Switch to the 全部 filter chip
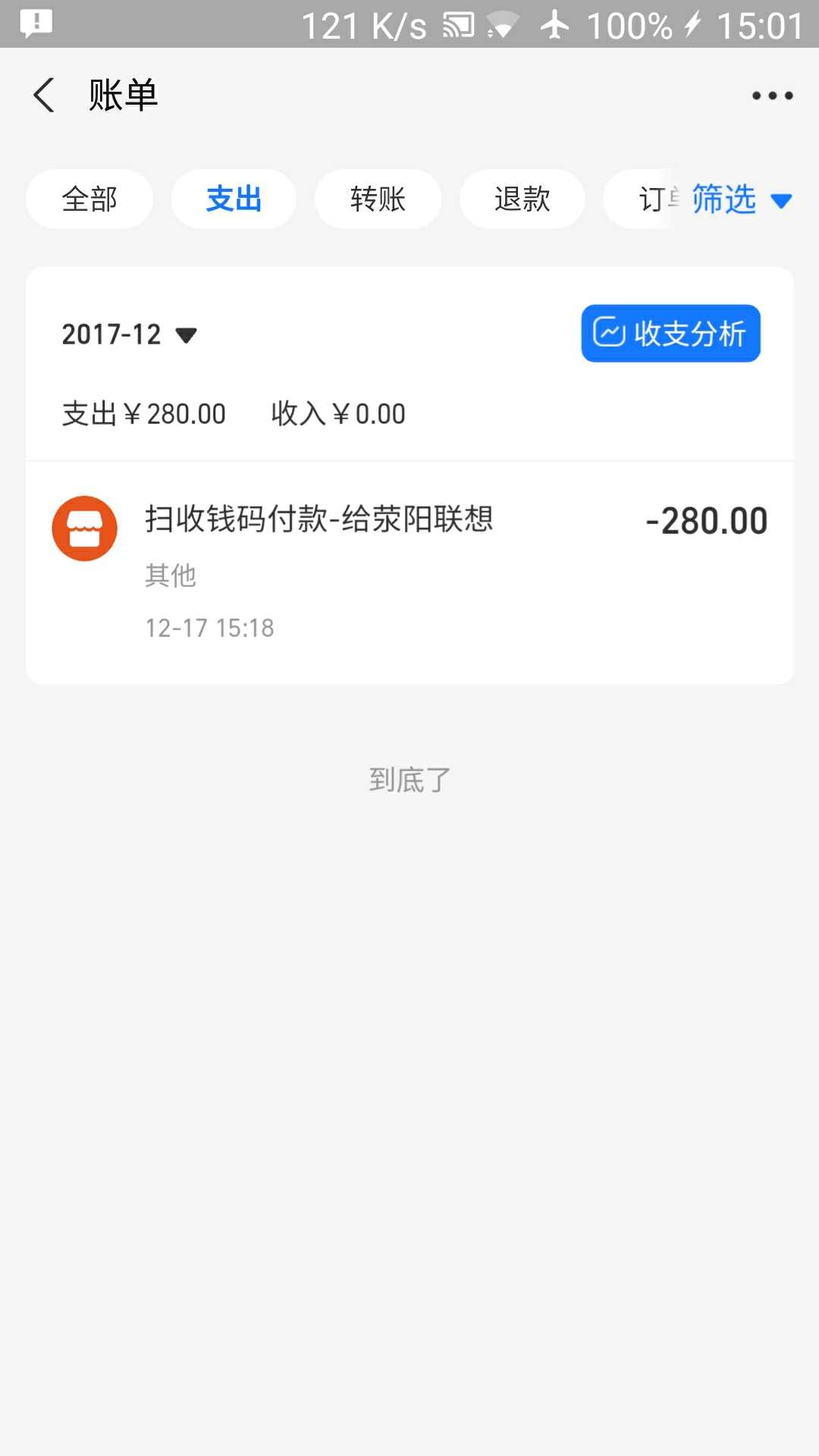Screen dimensions: 819x1456 coord(89,199)
